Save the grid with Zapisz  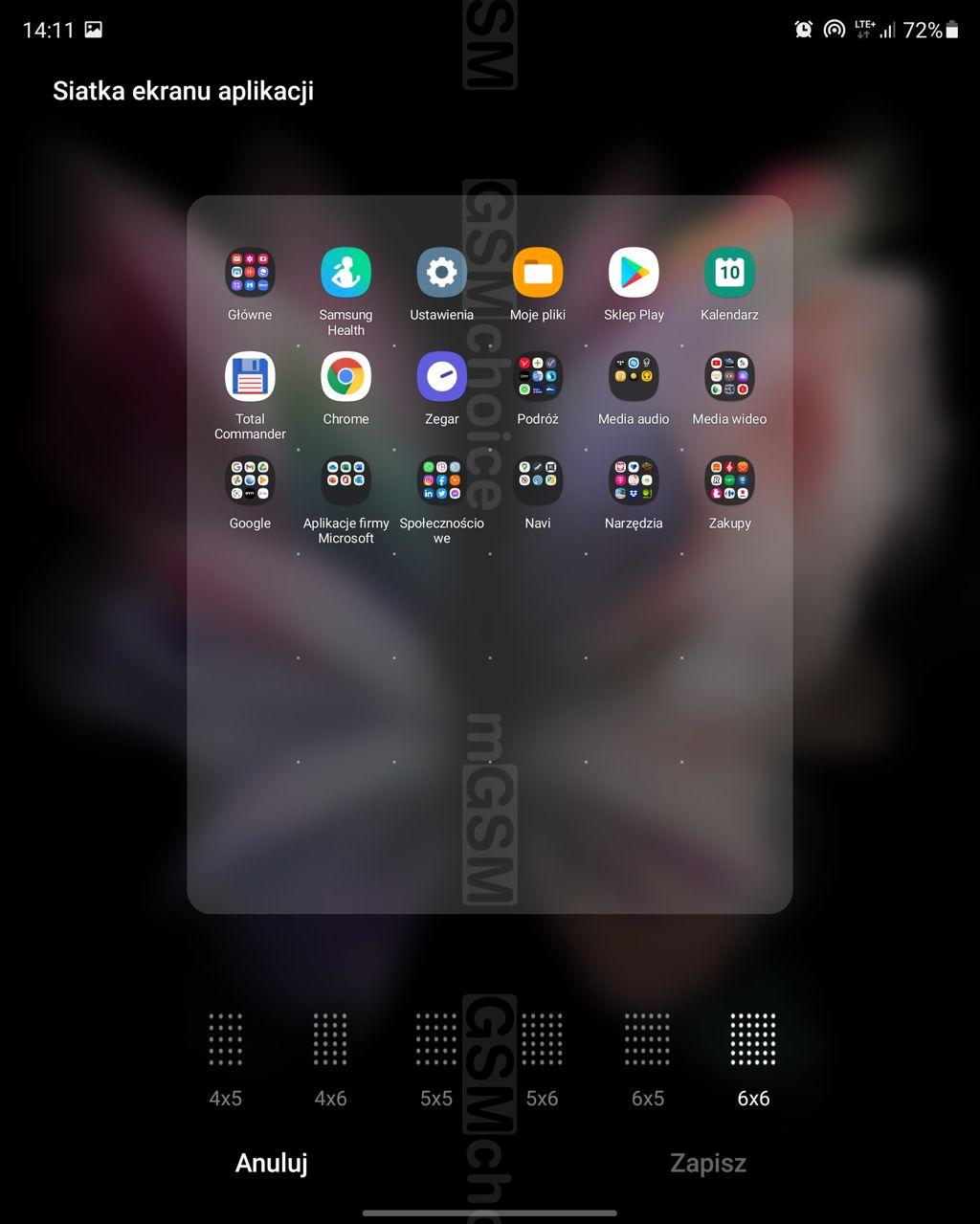pyautogui.click(x=708, y=1163)
